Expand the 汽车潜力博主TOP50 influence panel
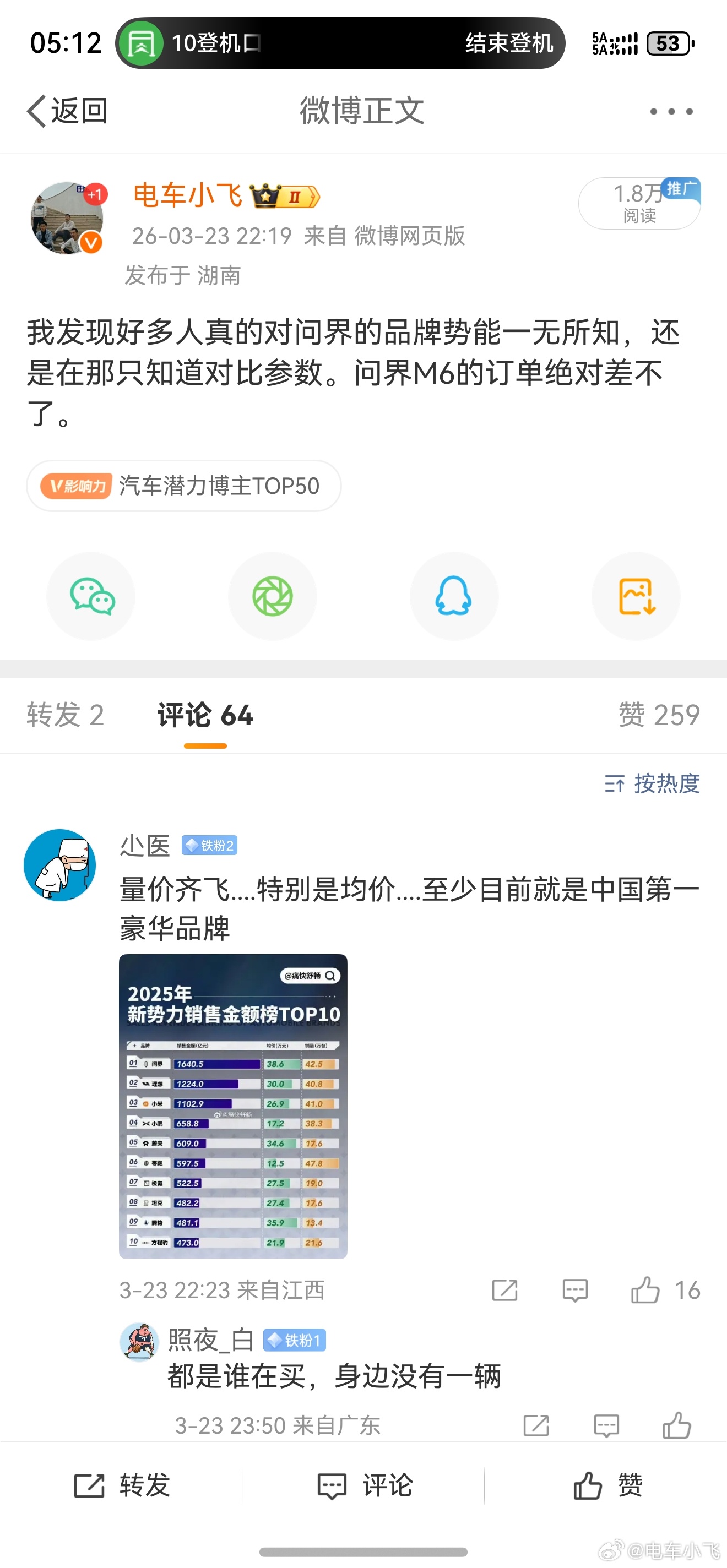This screenshot has width=727, height=1568. pyautogui.click(x=183, y=485)
